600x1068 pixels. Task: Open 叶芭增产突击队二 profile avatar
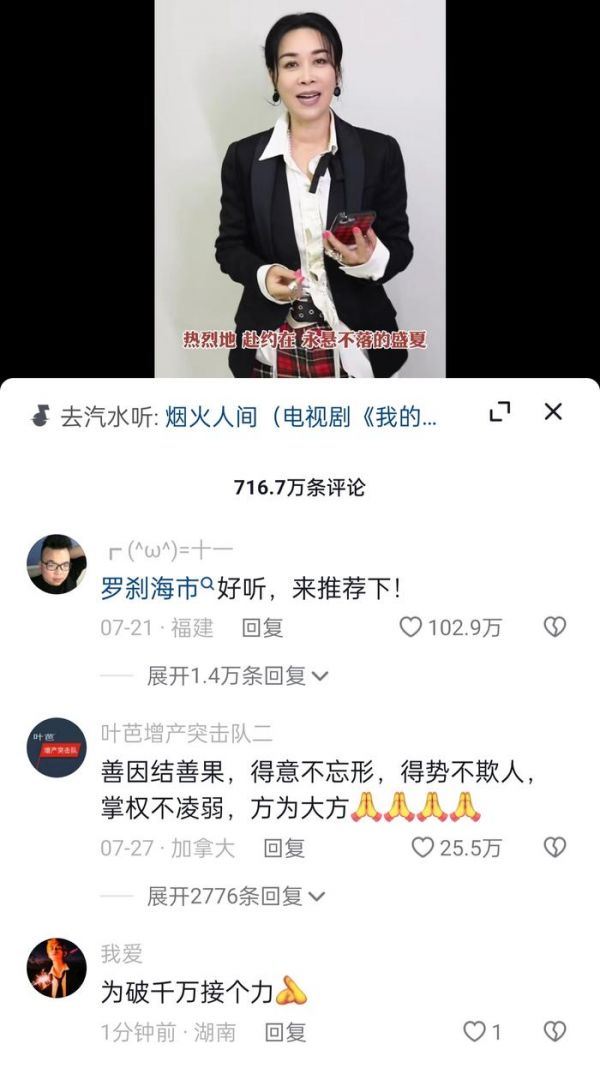coord(56,747)
